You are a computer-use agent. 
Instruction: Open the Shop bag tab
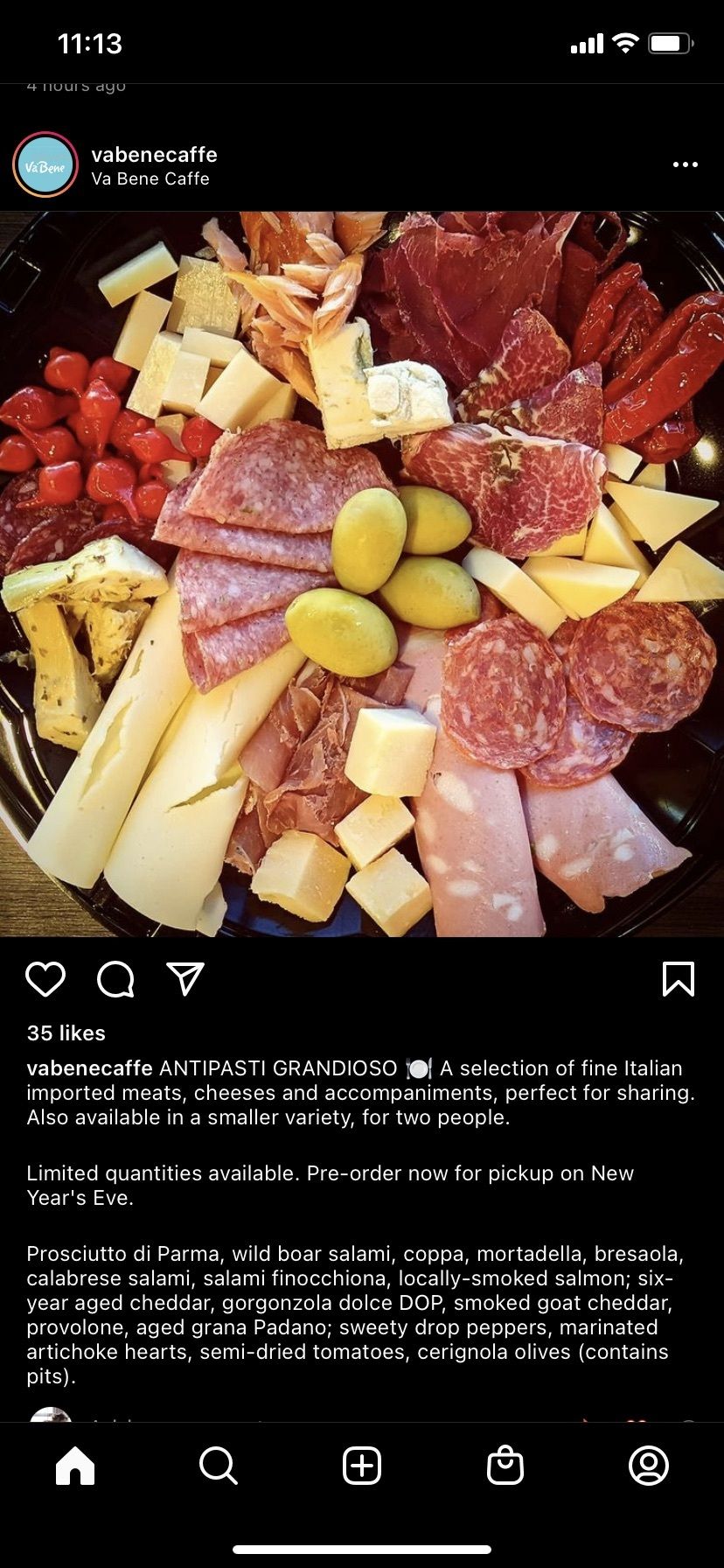[505, 1465]
